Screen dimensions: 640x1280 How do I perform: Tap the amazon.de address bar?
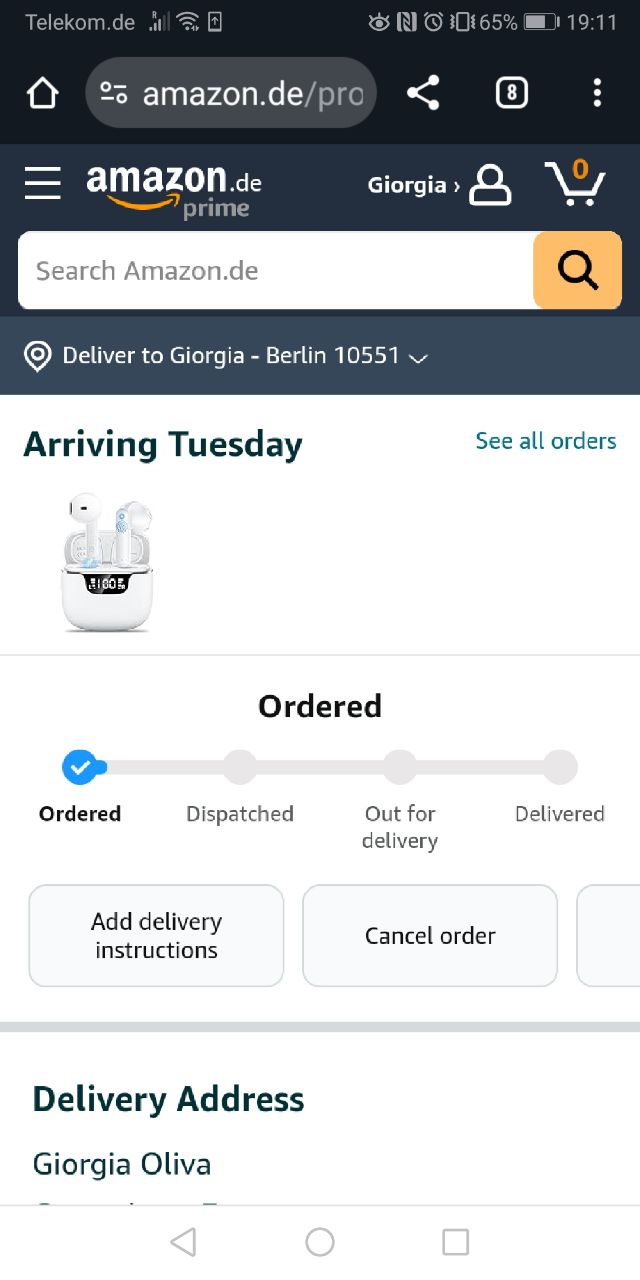point(232,94)
